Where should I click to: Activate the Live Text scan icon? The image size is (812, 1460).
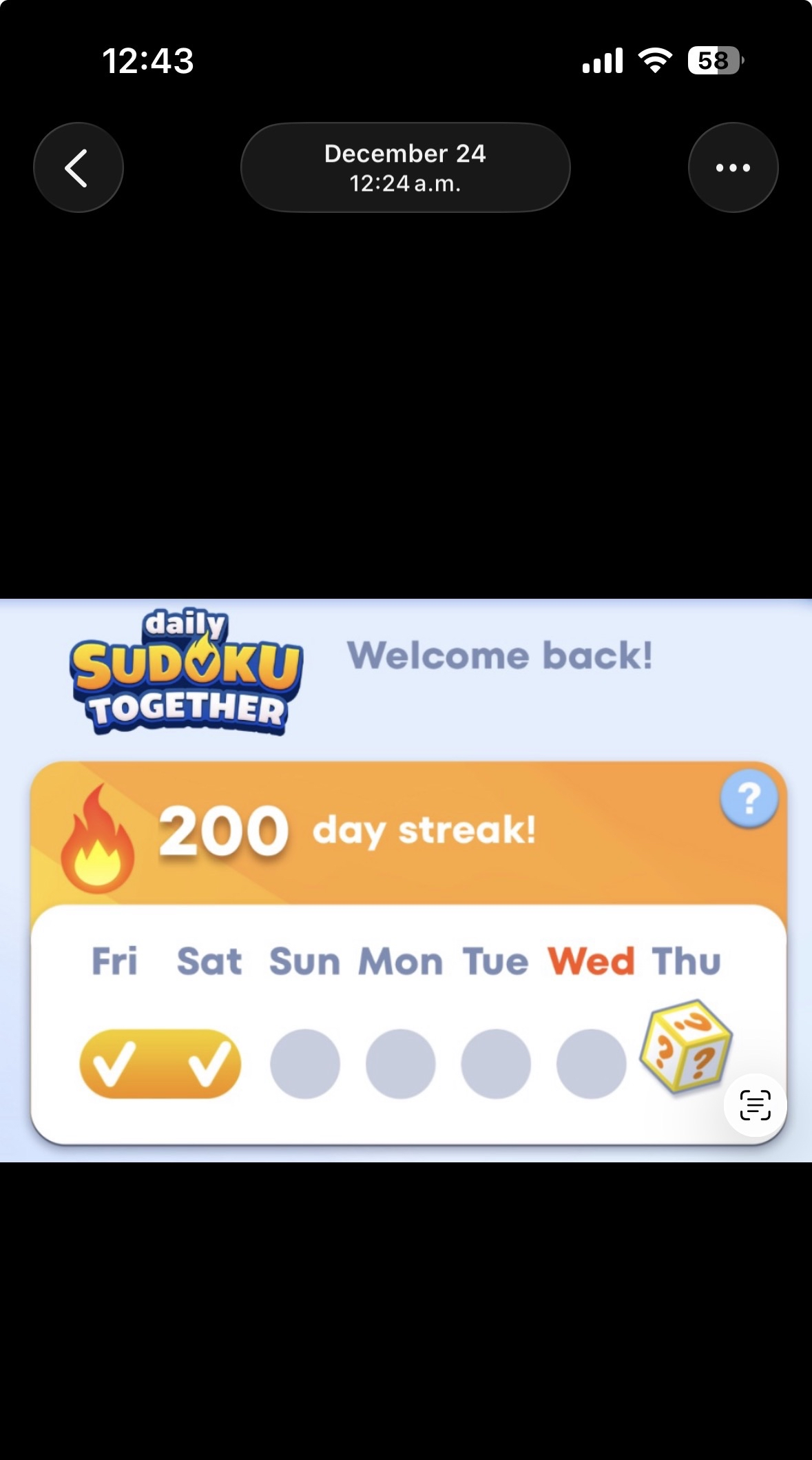pos(755,1106)
